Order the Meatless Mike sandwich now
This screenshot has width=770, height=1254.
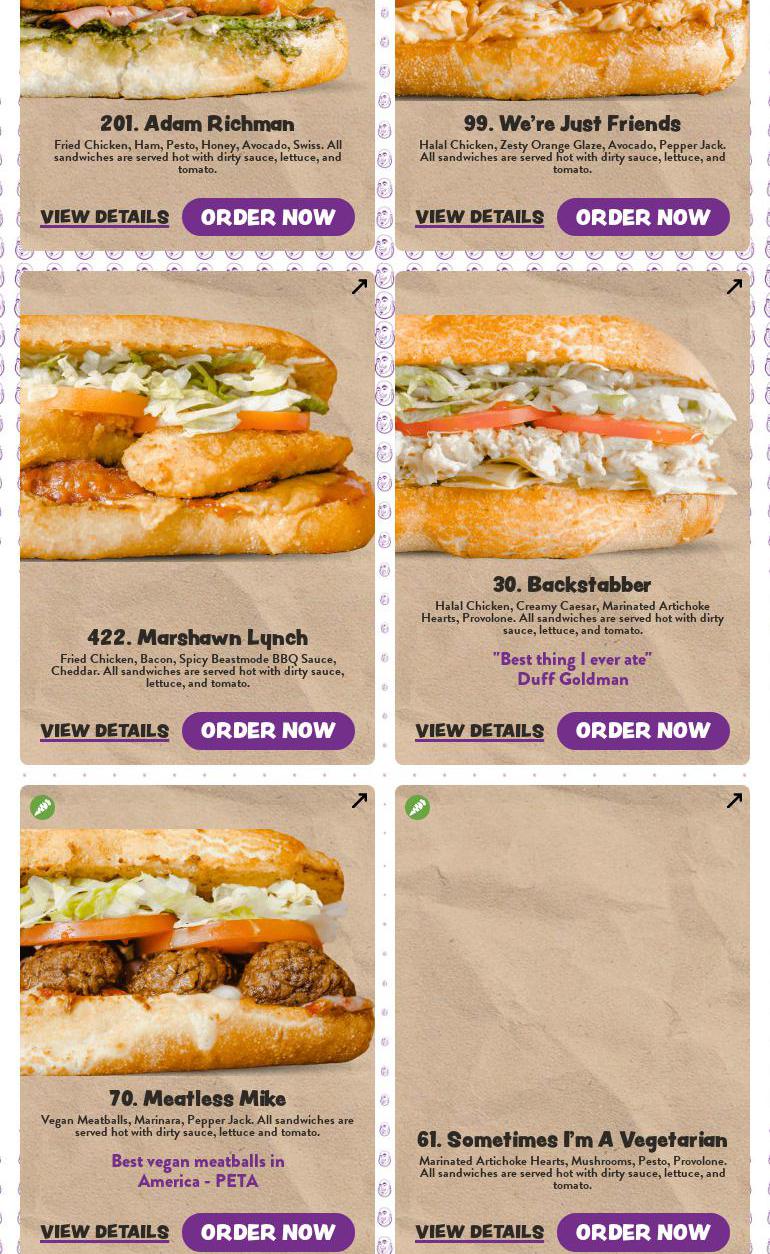(x=268, y=1232)
